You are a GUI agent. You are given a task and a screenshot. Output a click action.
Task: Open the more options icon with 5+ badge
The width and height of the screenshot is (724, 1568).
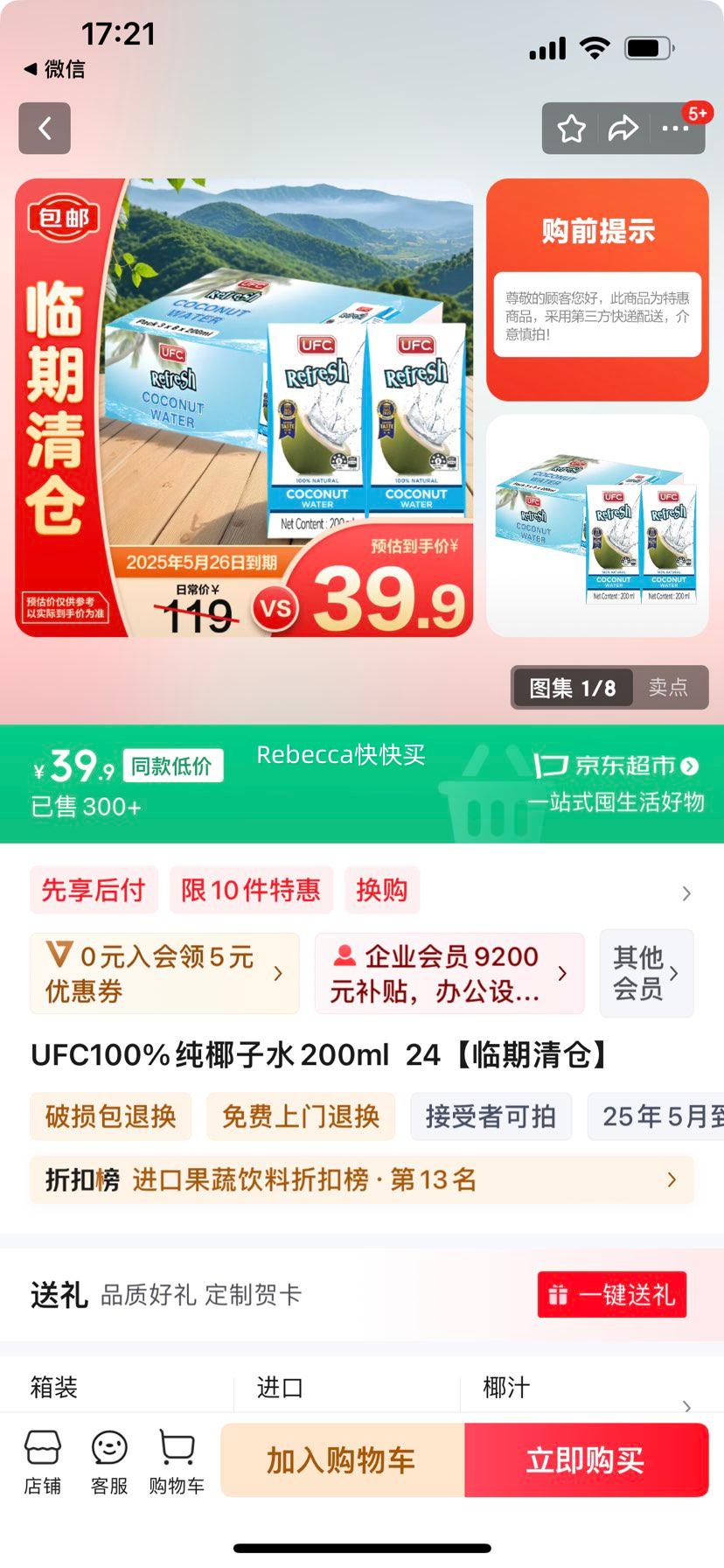676,128
